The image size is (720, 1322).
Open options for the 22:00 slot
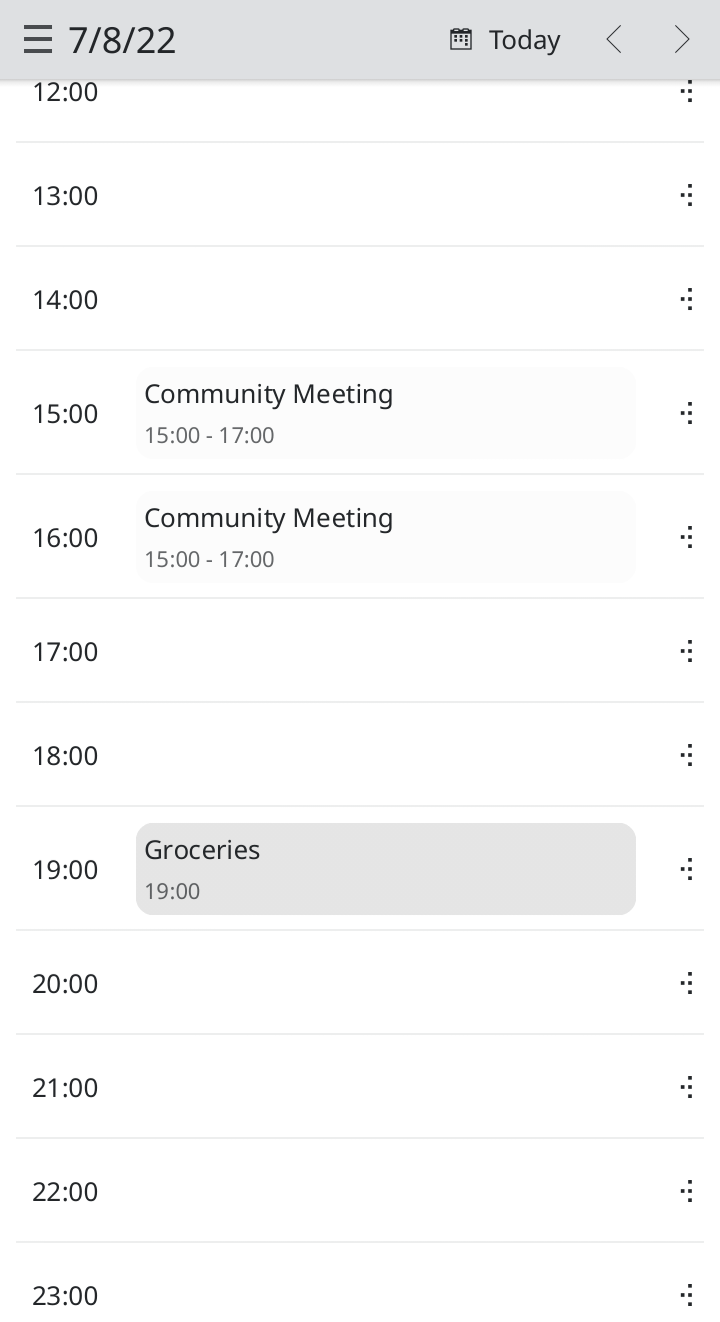point(687,1191)
